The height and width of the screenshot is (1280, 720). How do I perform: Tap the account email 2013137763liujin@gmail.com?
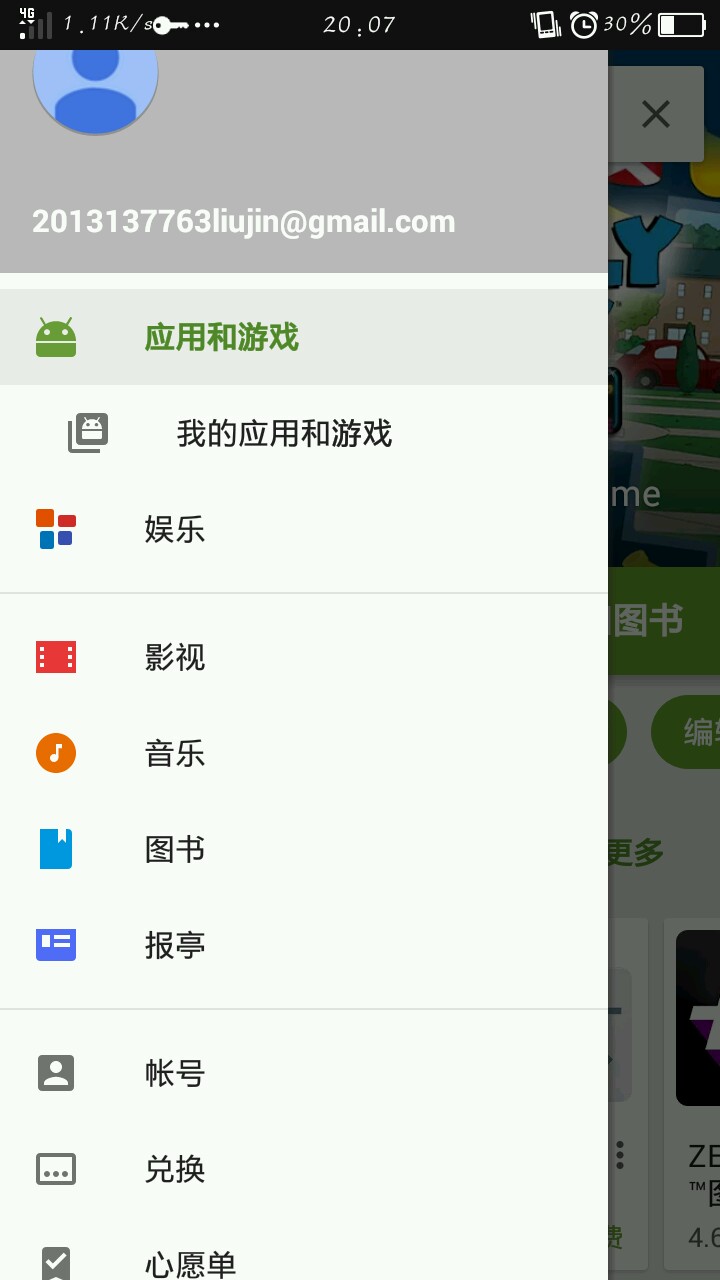[x=243, y=221]
